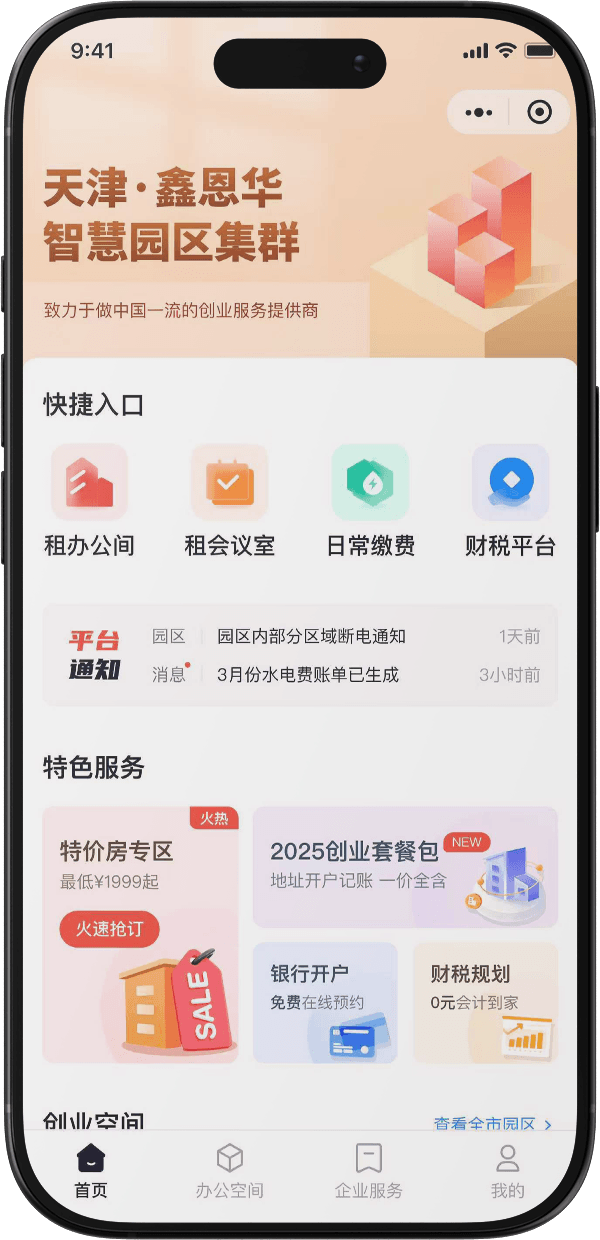View 查看全市园区 link

coord(492,1124)
